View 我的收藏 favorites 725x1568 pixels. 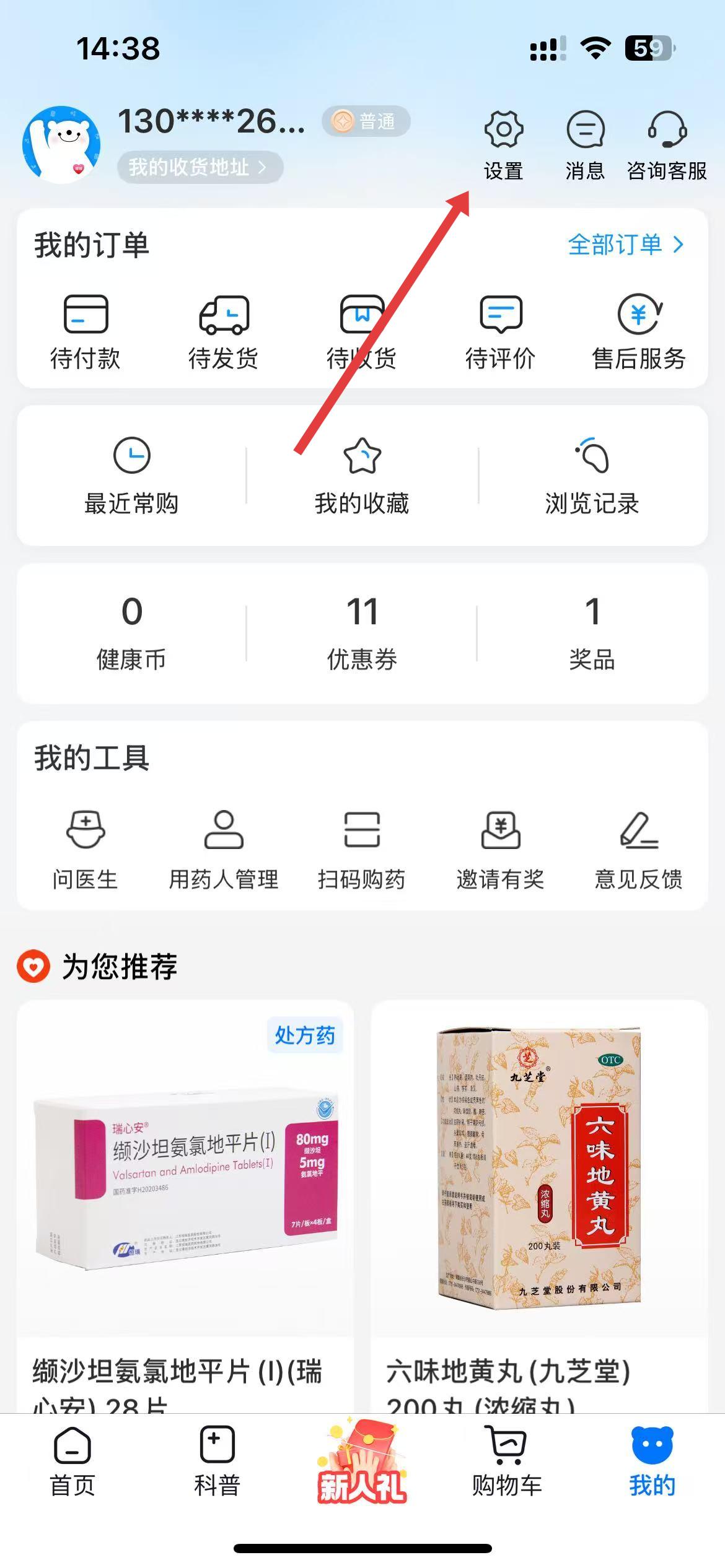(x=362, y=476)
